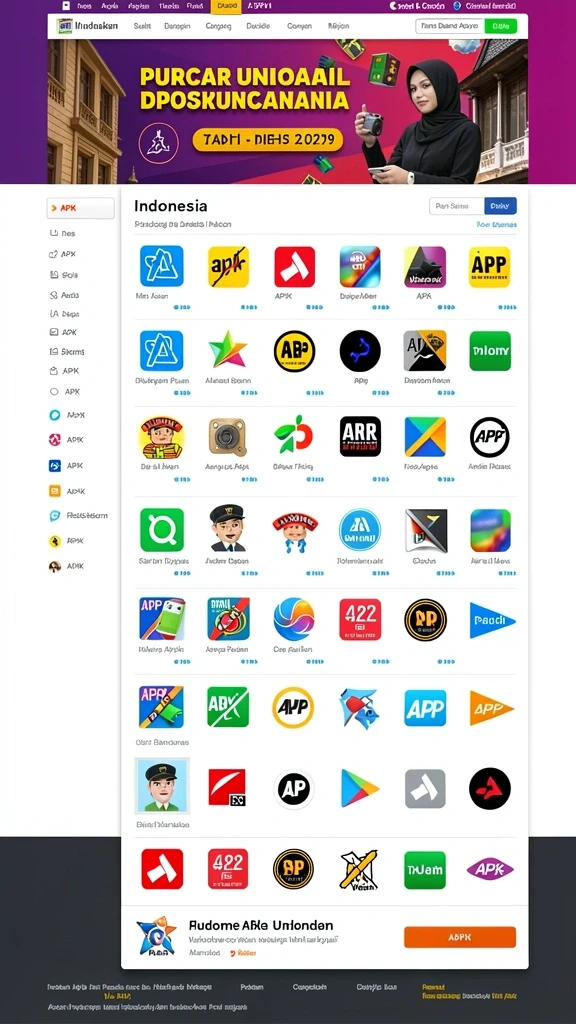
Task: Open the Play Store style triangle app tile
Action: click(360, 788)
